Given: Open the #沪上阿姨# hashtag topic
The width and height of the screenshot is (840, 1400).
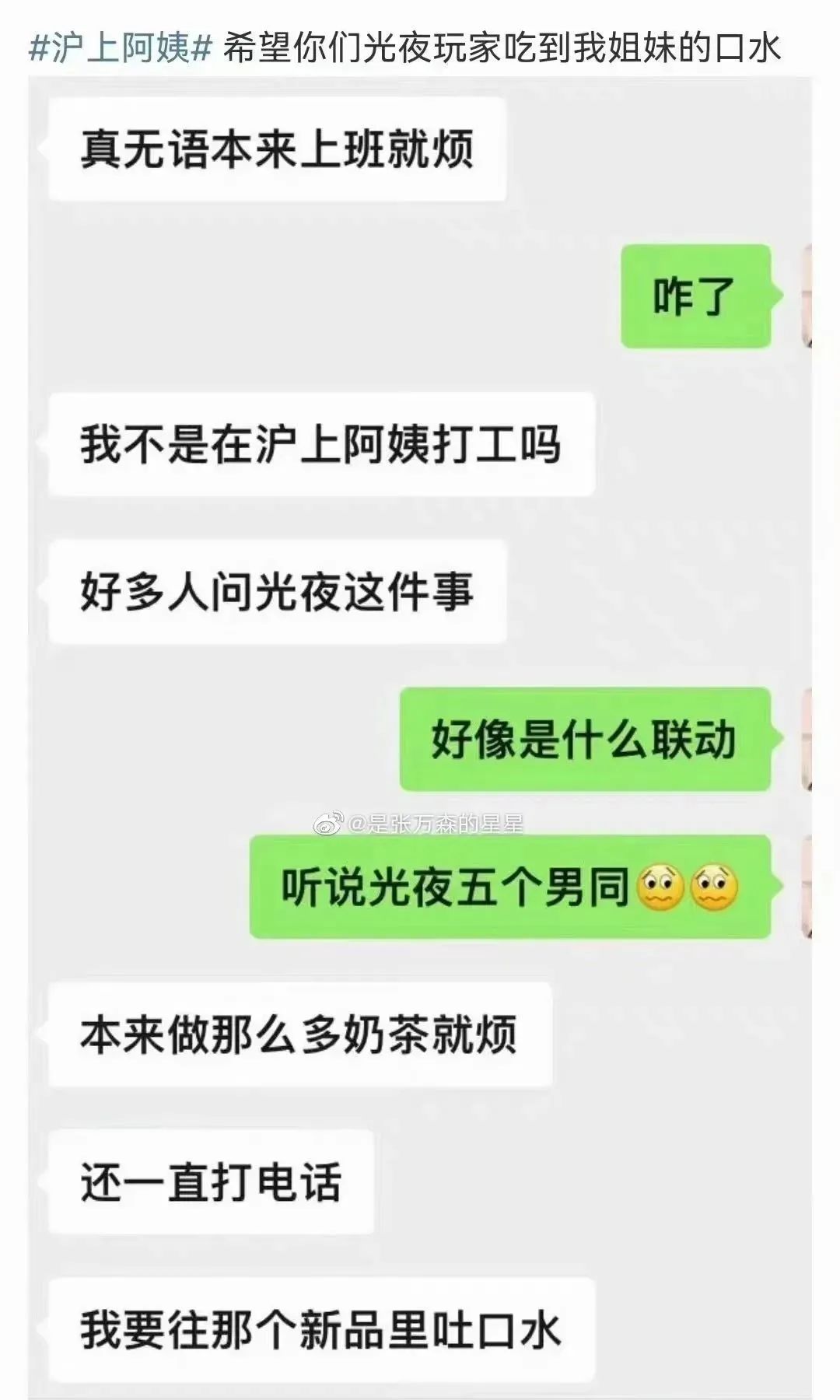Looking at the screenshot, I should pos(121,48).
